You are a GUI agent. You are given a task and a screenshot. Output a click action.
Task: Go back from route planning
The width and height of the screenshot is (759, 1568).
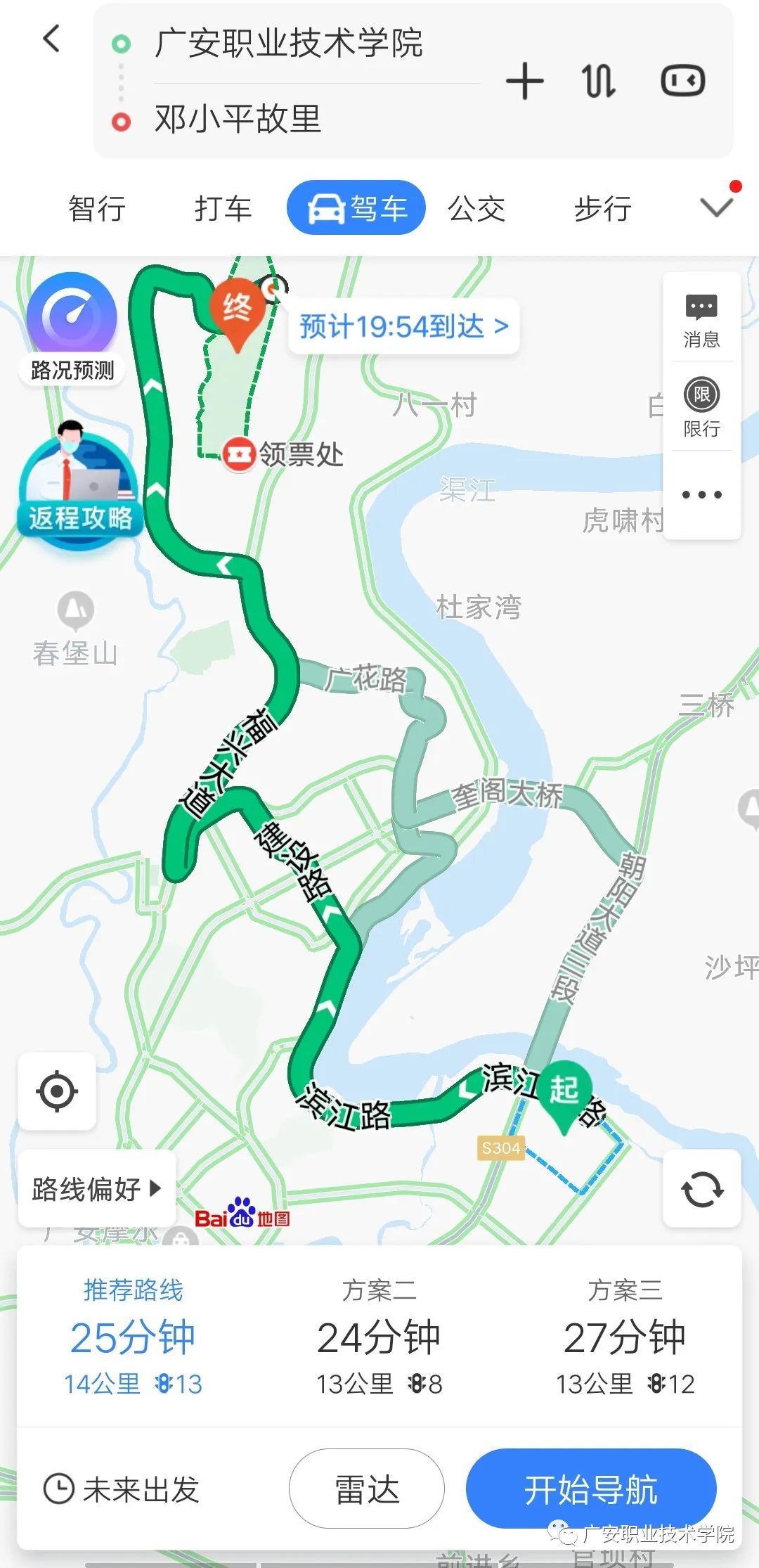(51, 39)
